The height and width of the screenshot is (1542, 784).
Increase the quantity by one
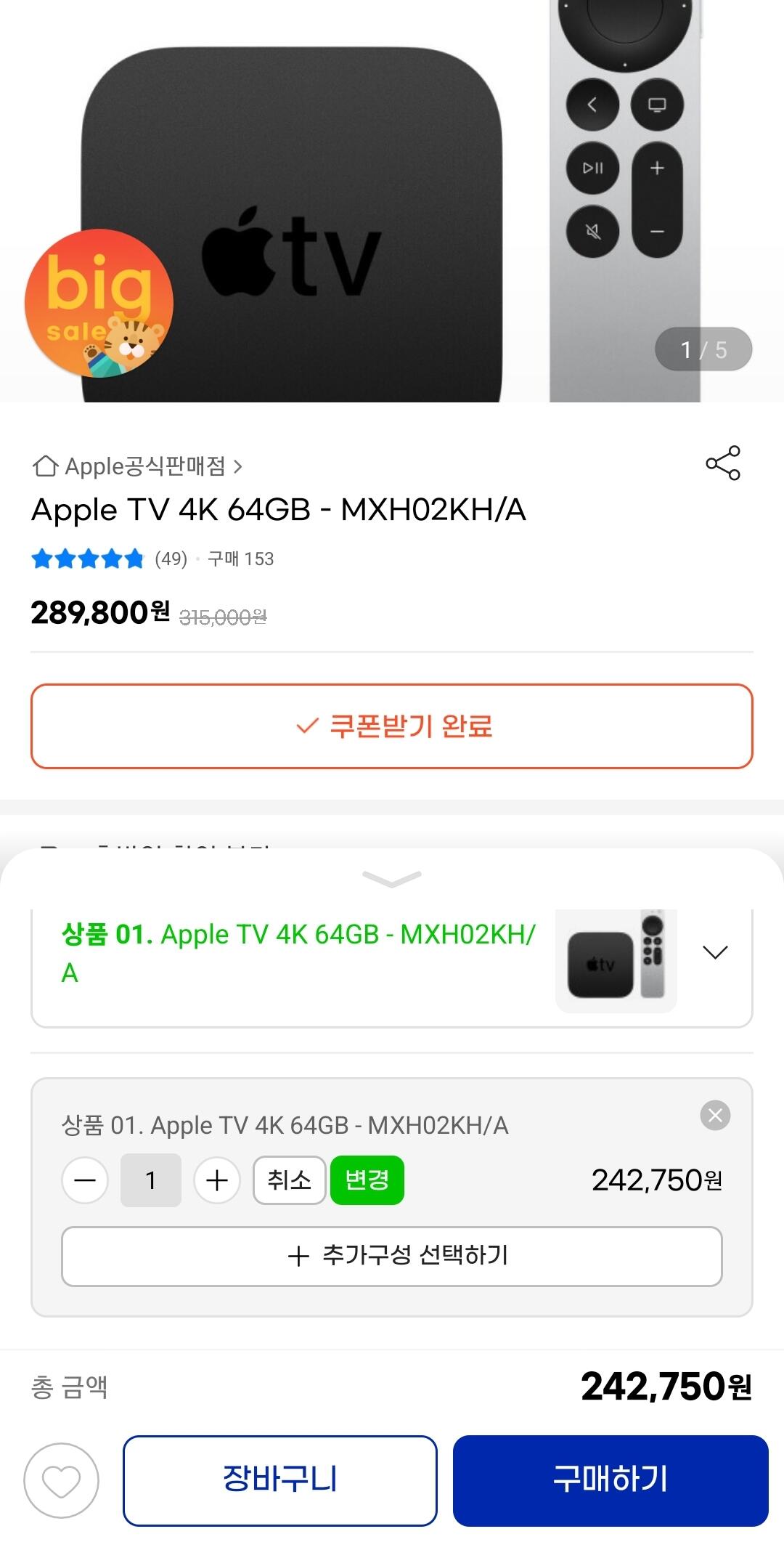[217, 1180]
